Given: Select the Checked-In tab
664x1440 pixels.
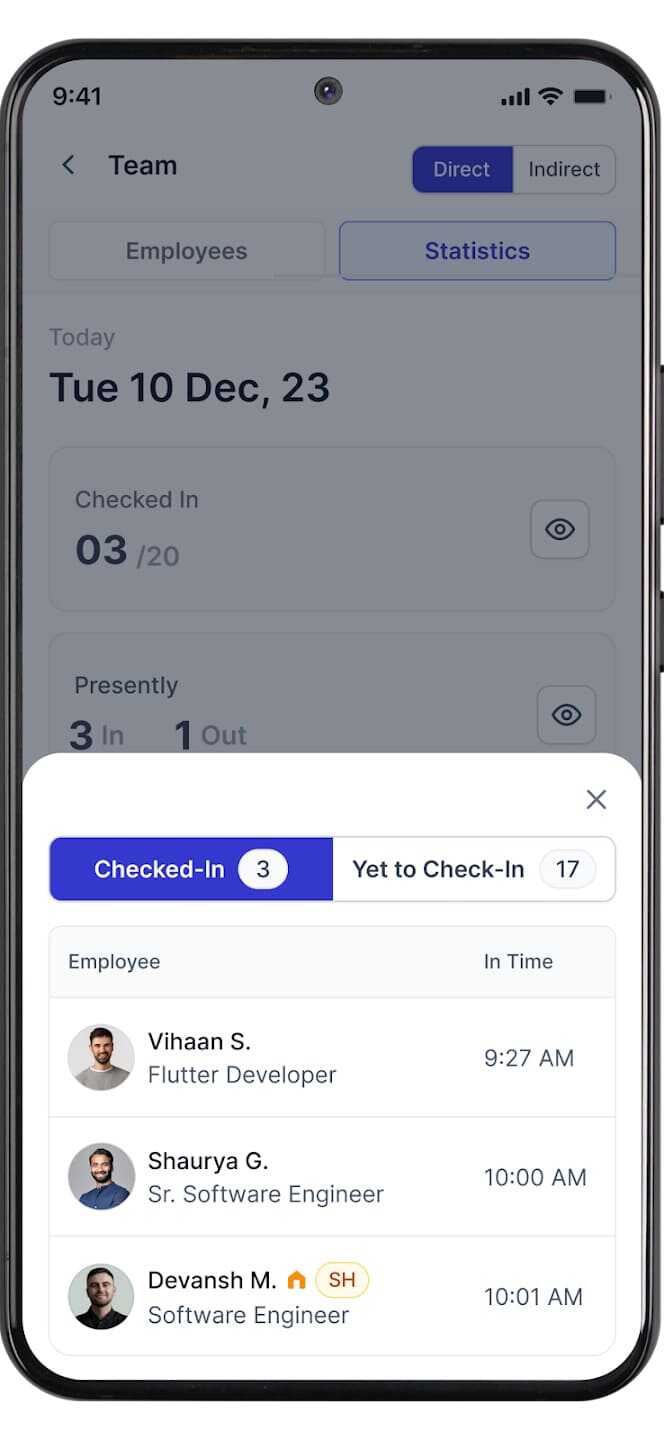Looking at the screenshot, I should (x=191, y=869).
